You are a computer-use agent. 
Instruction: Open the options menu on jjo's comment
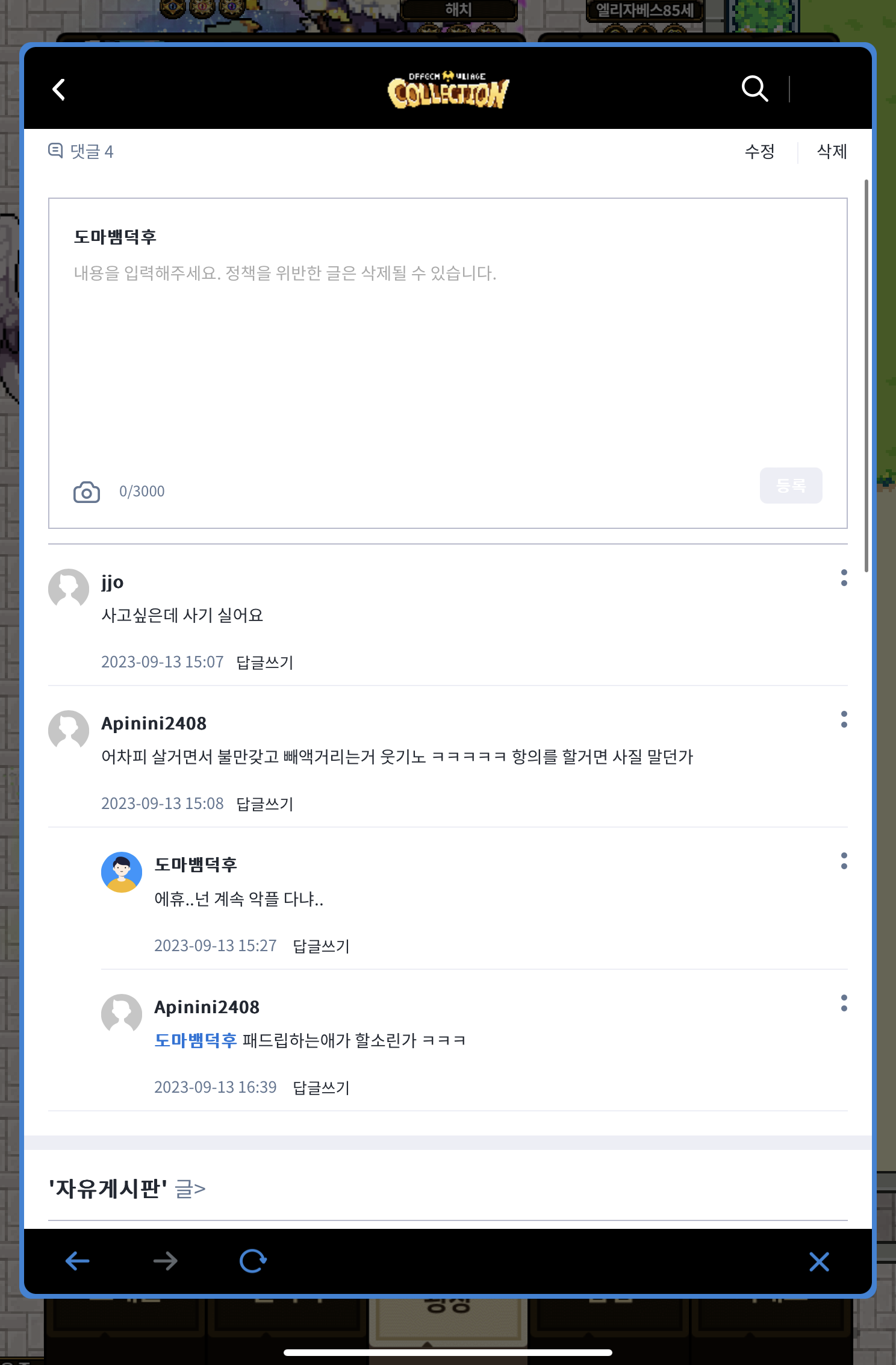point(844,578)
